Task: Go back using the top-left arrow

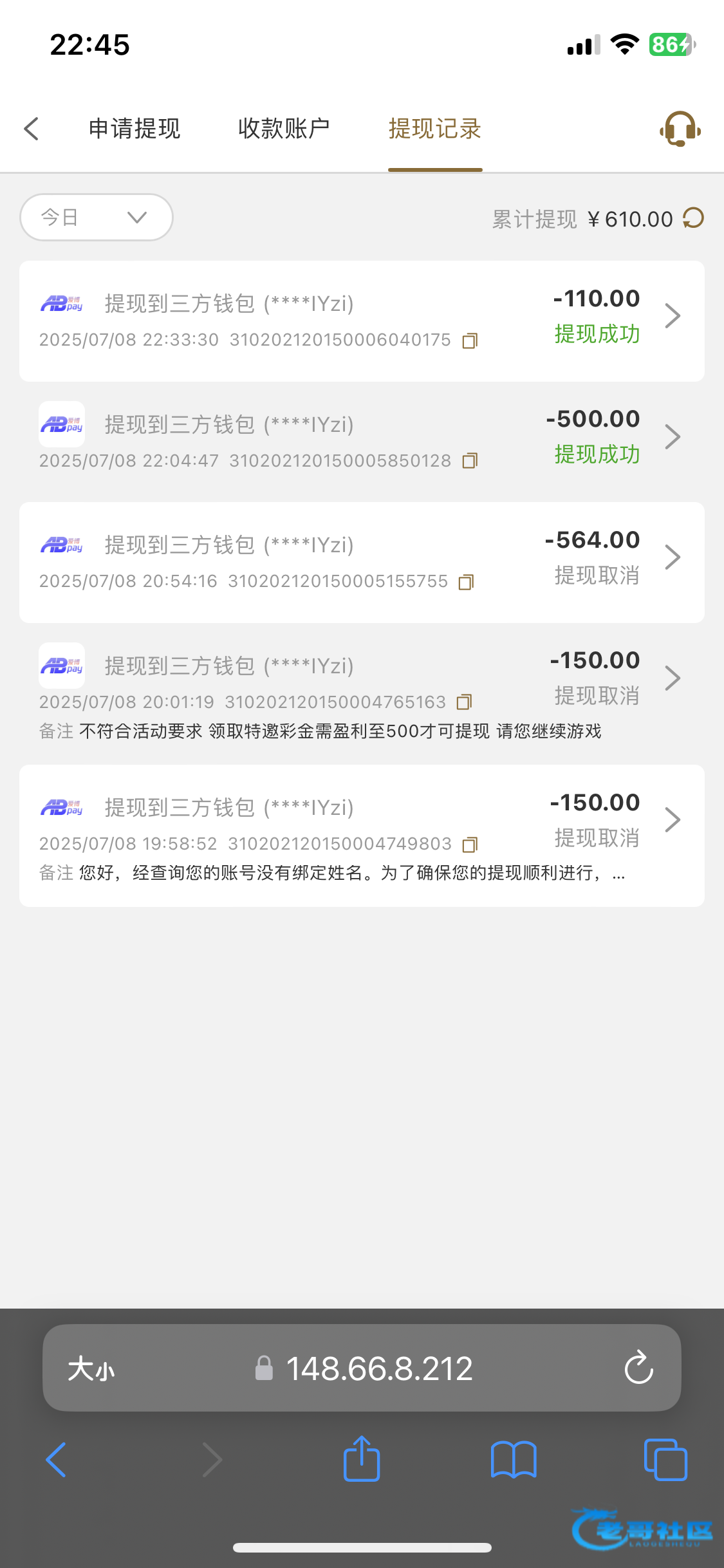Action: [x=32, y=129]
